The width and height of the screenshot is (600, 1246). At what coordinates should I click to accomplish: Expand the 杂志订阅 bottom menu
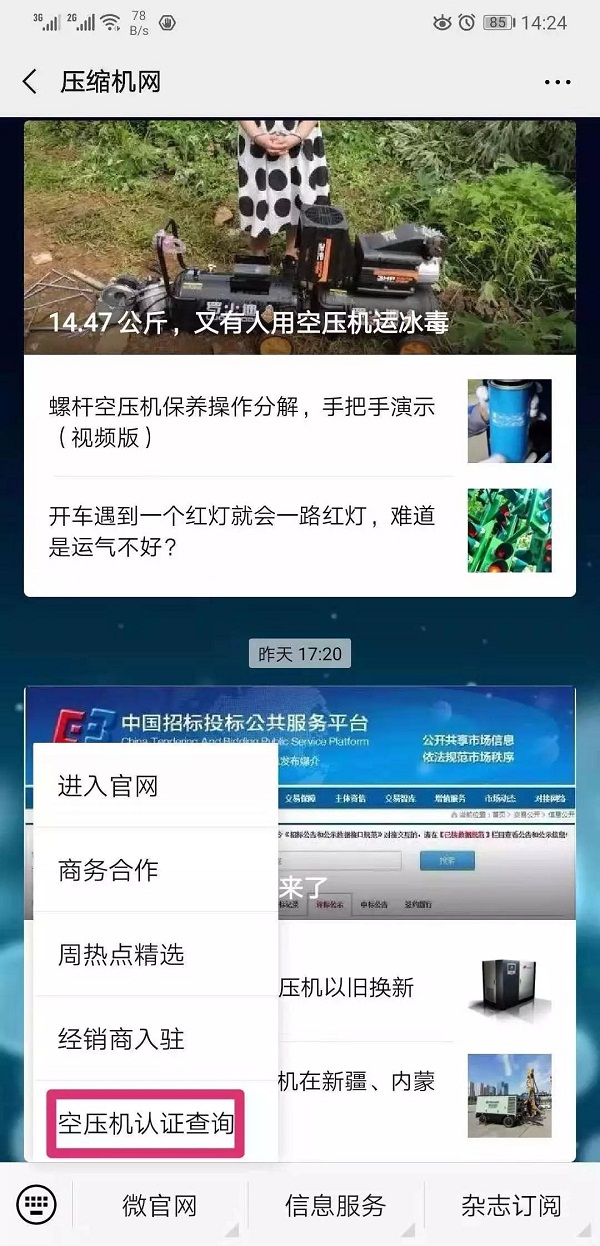tap(511, 1205)
